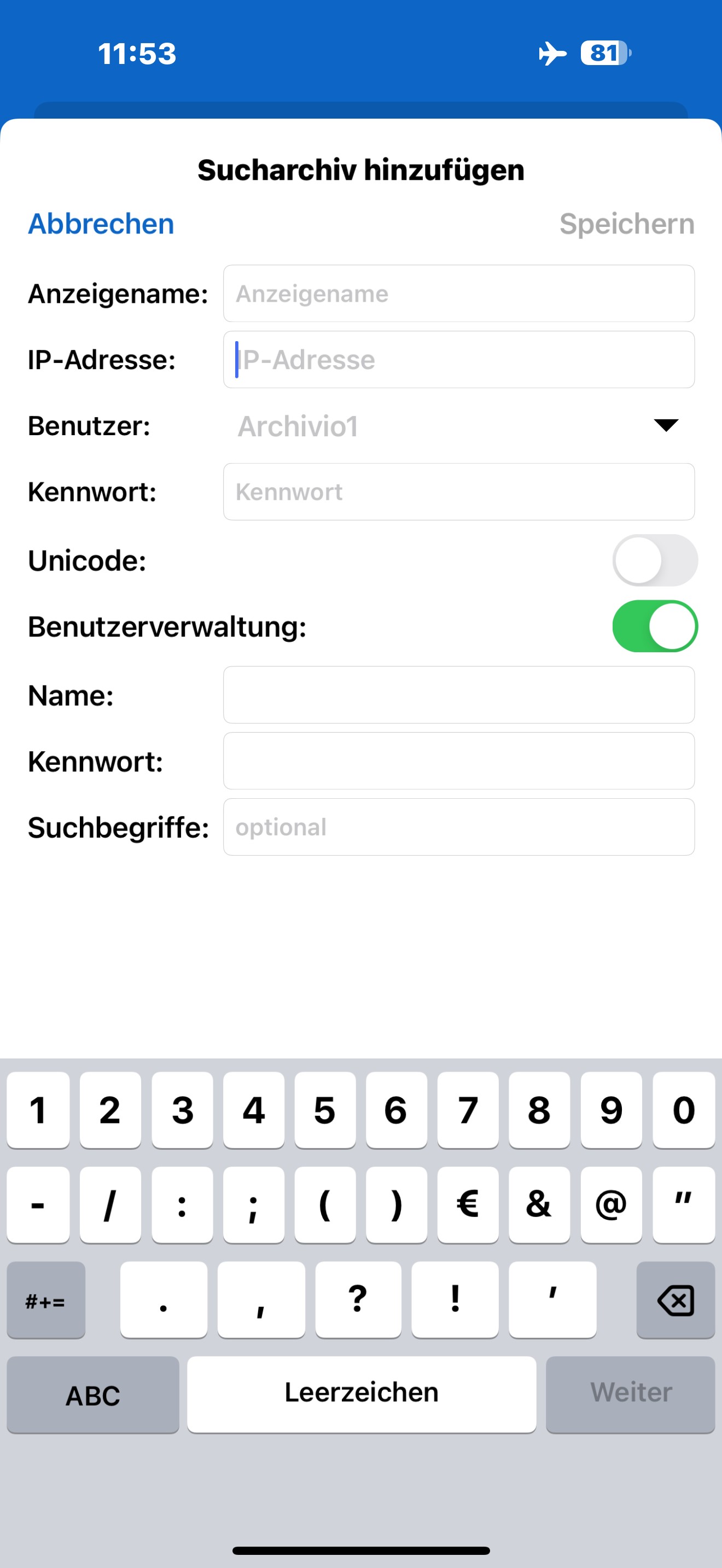
Task: Select the optional Suchbegriffe field
Action: 458,827
